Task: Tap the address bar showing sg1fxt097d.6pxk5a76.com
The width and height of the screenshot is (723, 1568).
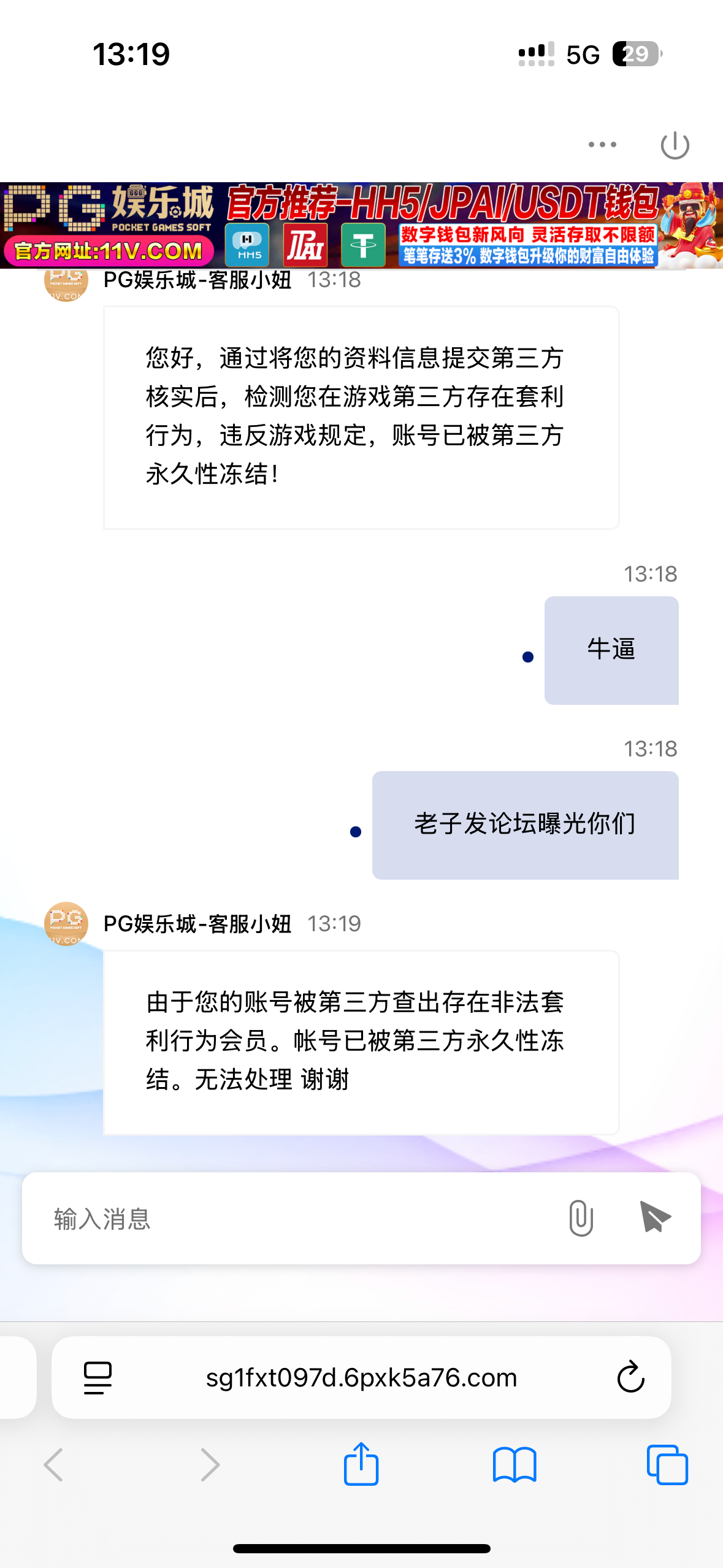Action: [x=361, y=1378]
